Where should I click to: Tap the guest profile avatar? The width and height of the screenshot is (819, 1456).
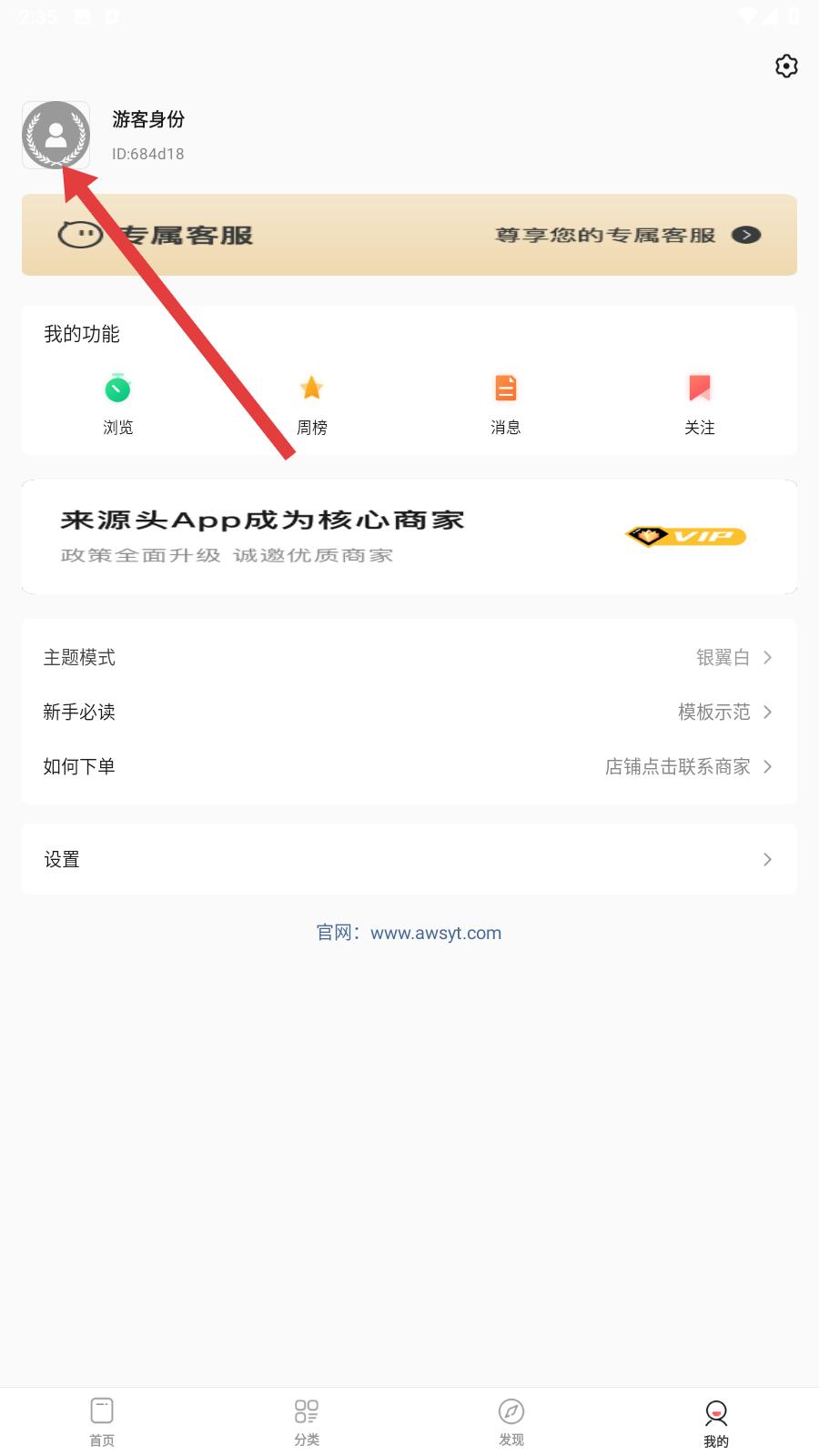(x=56, y=135)
